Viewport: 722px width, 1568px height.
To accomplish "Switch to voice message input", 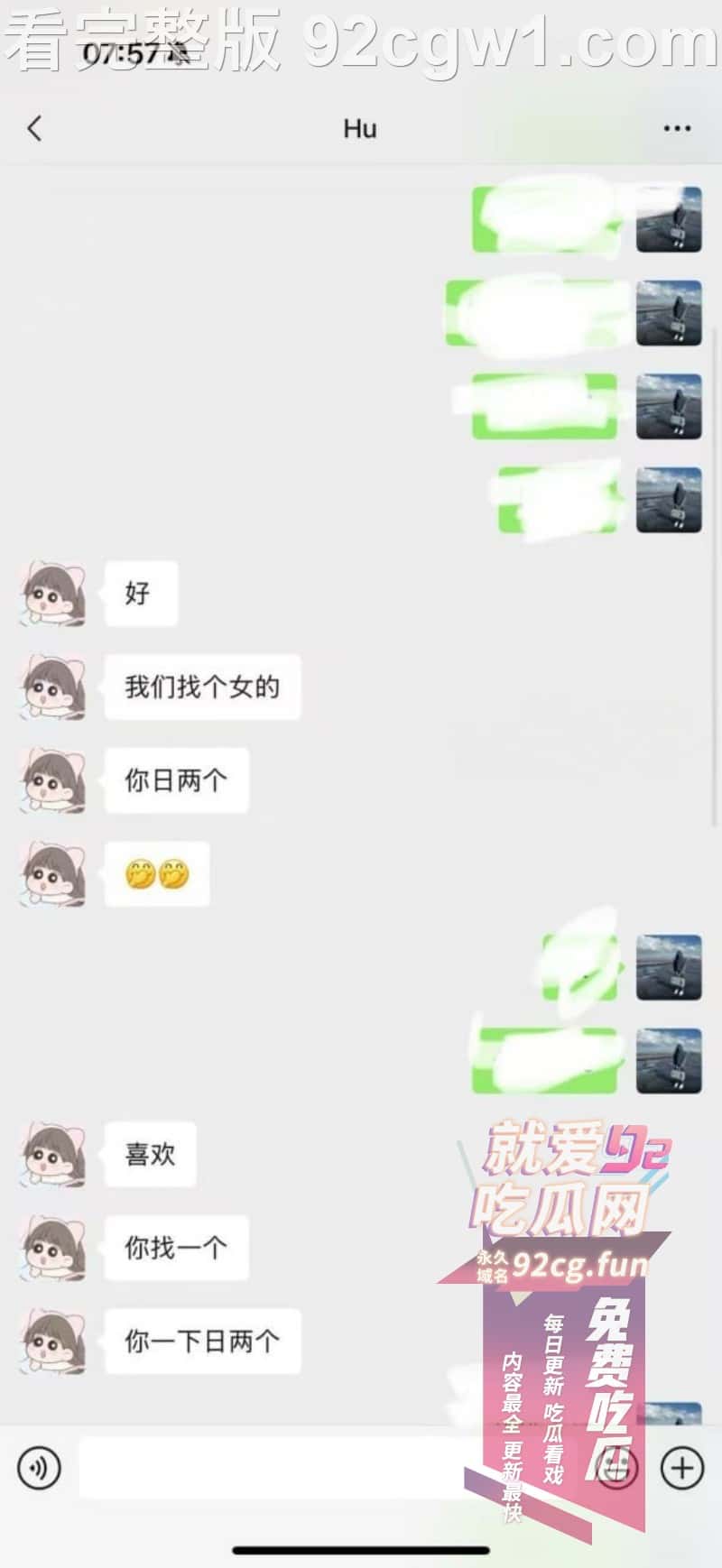I will click(x=39, y=1468).
